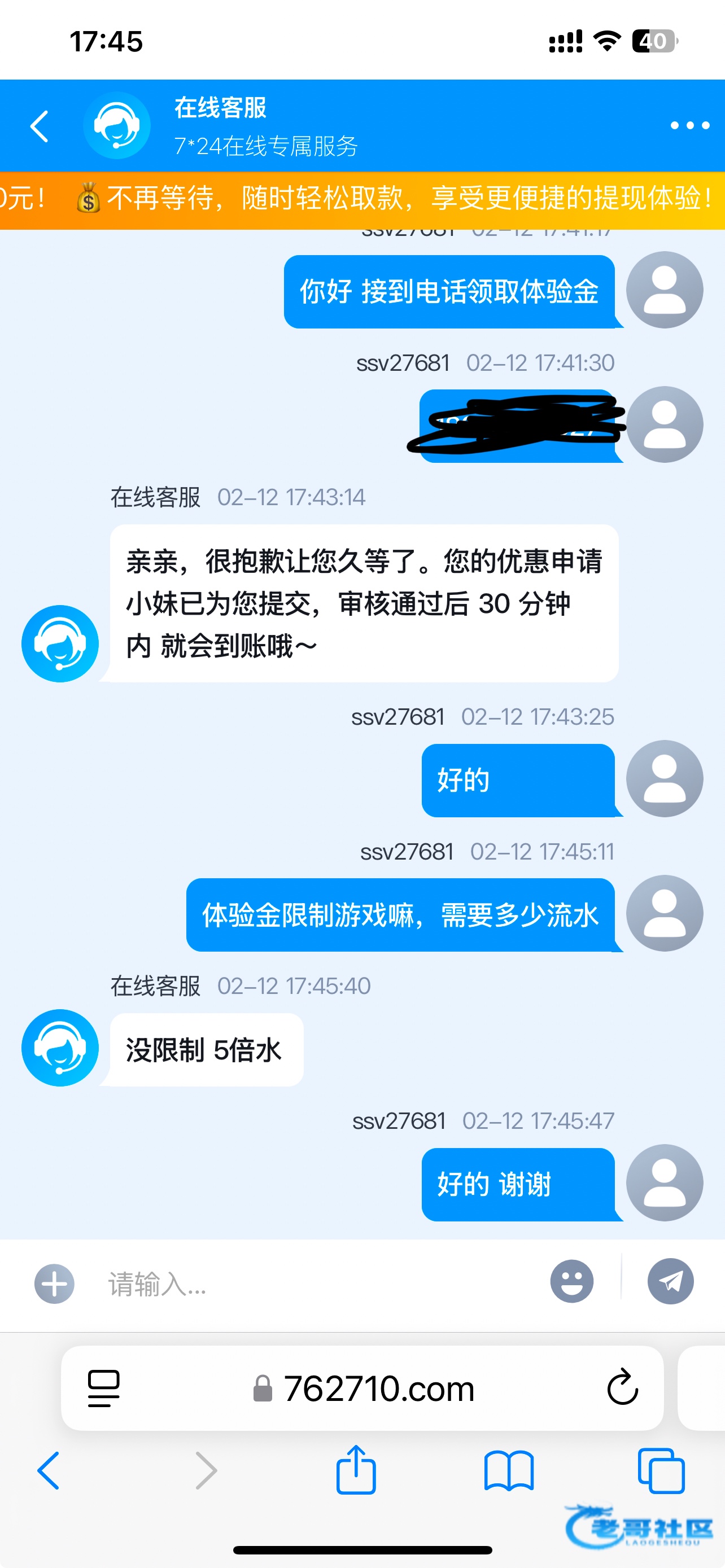Screen dimensions: 725x1568
Task: Navigate back in Safari toolbar
Action: pyautogui.click(x=49, y=1470)
